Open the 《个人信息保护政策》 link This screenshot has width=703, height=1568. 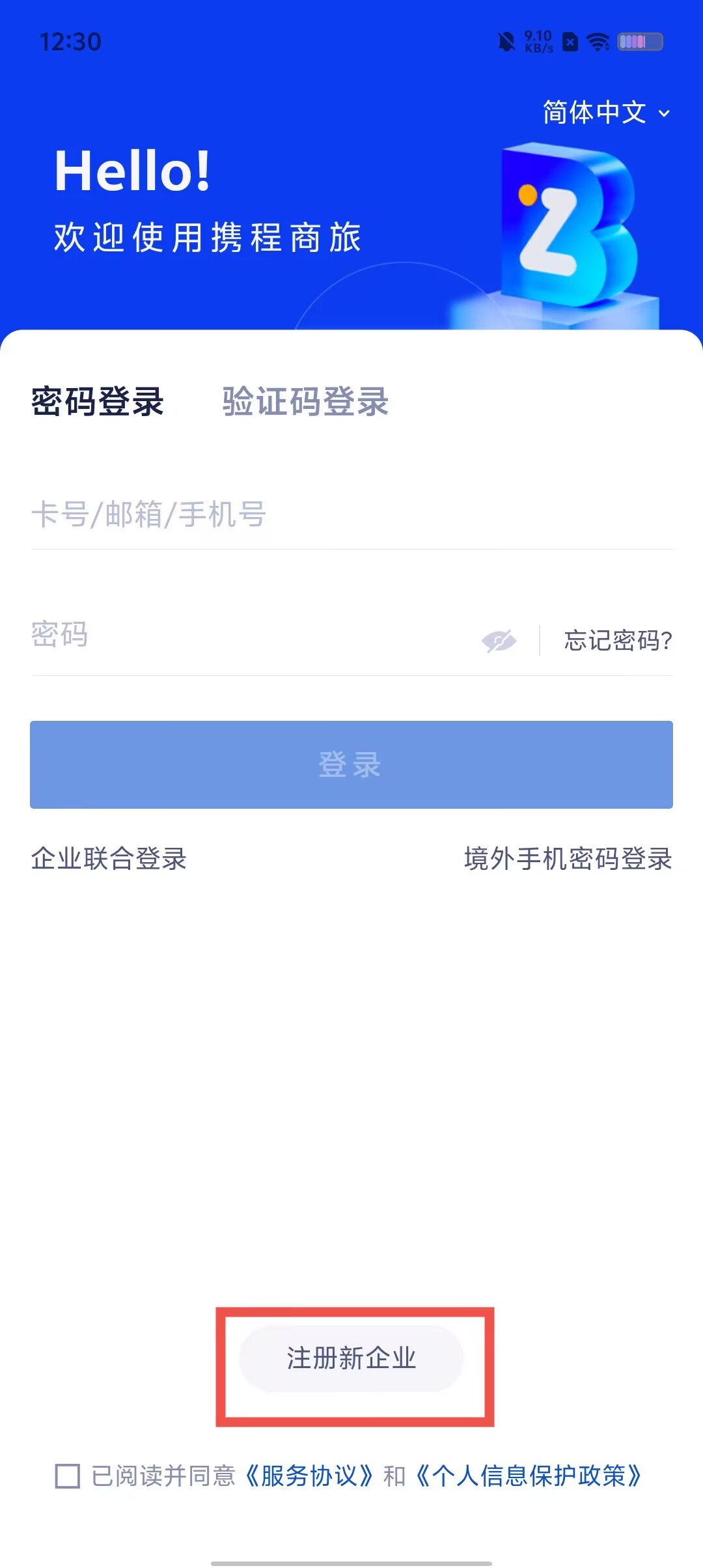pos(529,1476)
